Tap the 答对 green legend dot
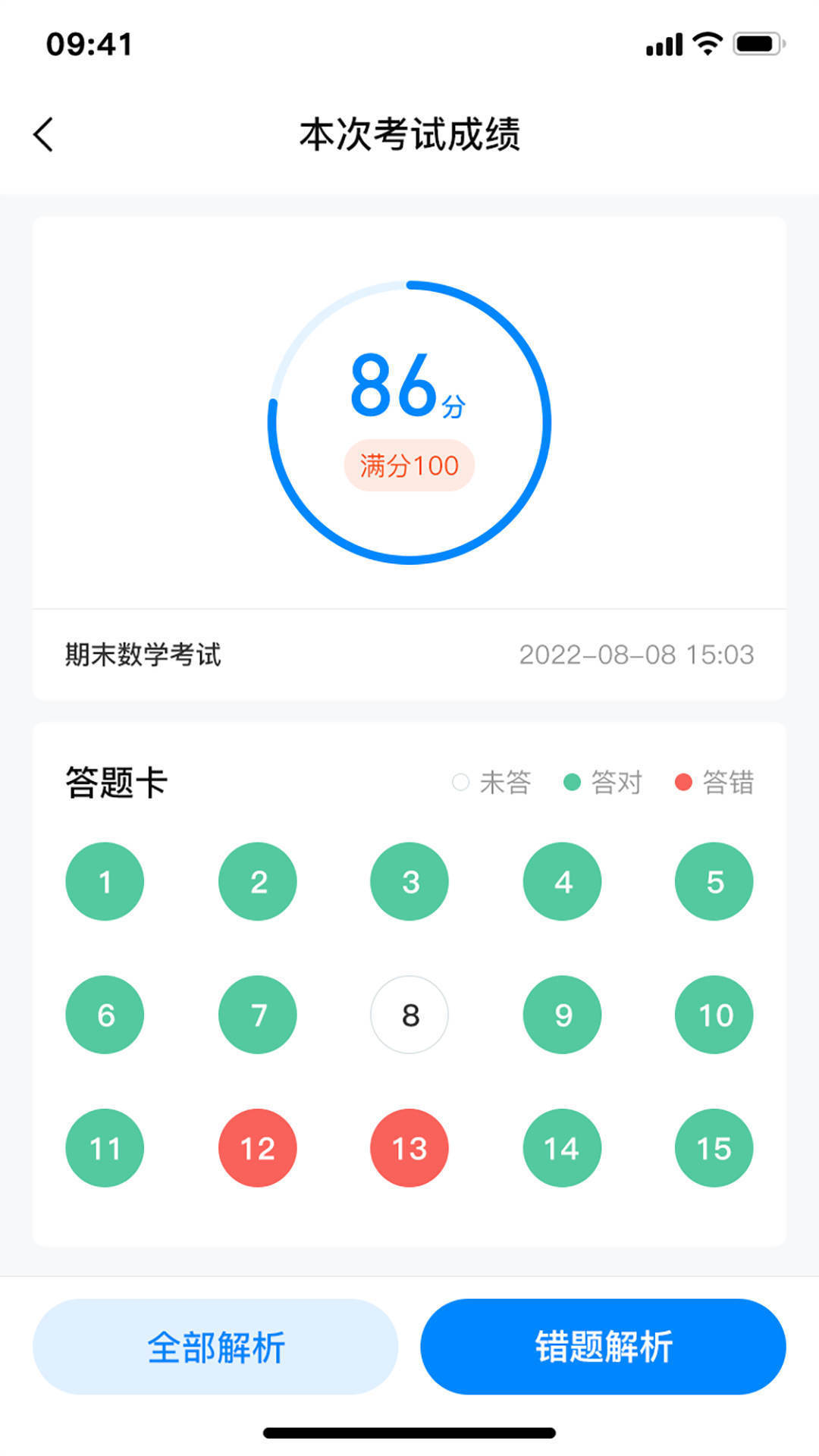The image size is (819, 1456). (571, 782)
